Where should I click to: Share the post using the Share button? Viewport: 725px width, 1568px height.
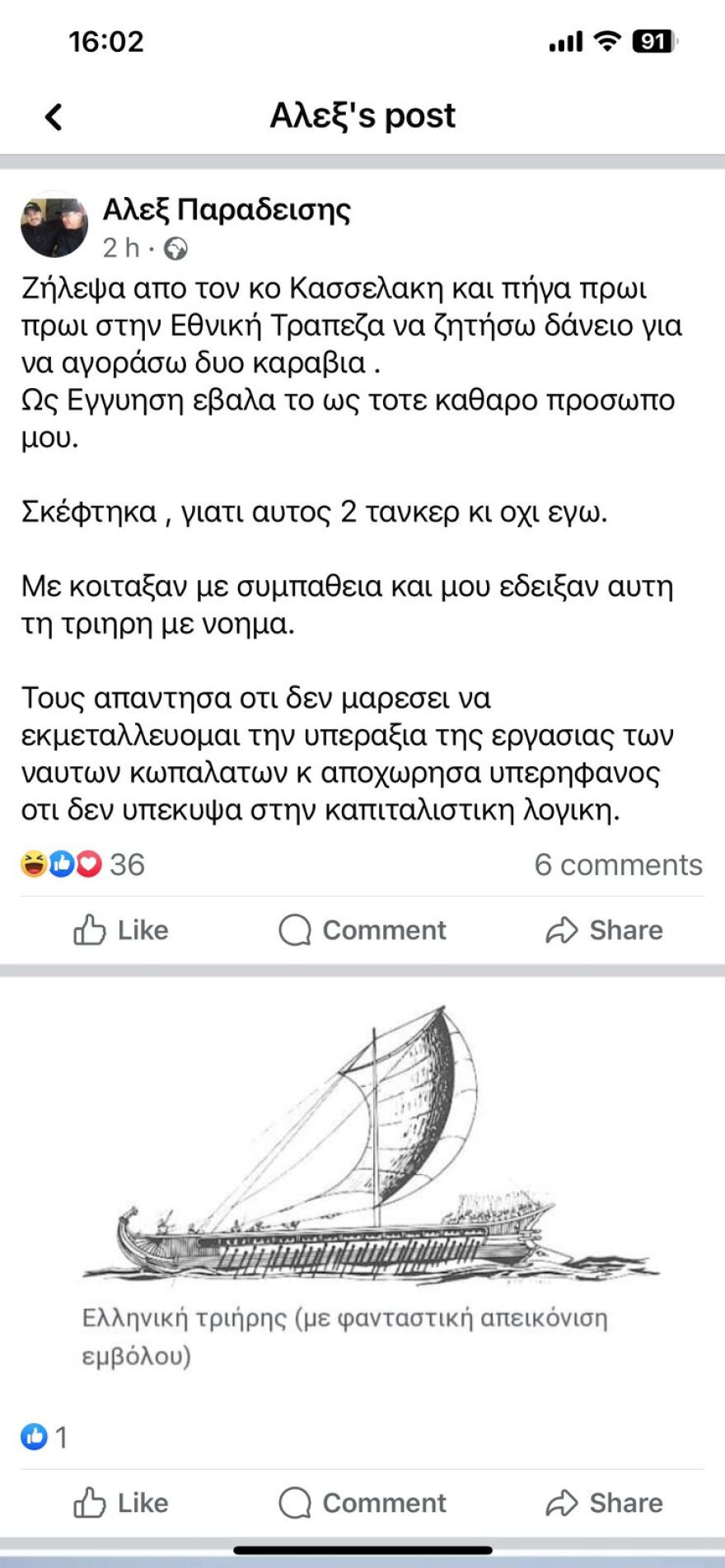pyautogui.click(x=606, y=930)
